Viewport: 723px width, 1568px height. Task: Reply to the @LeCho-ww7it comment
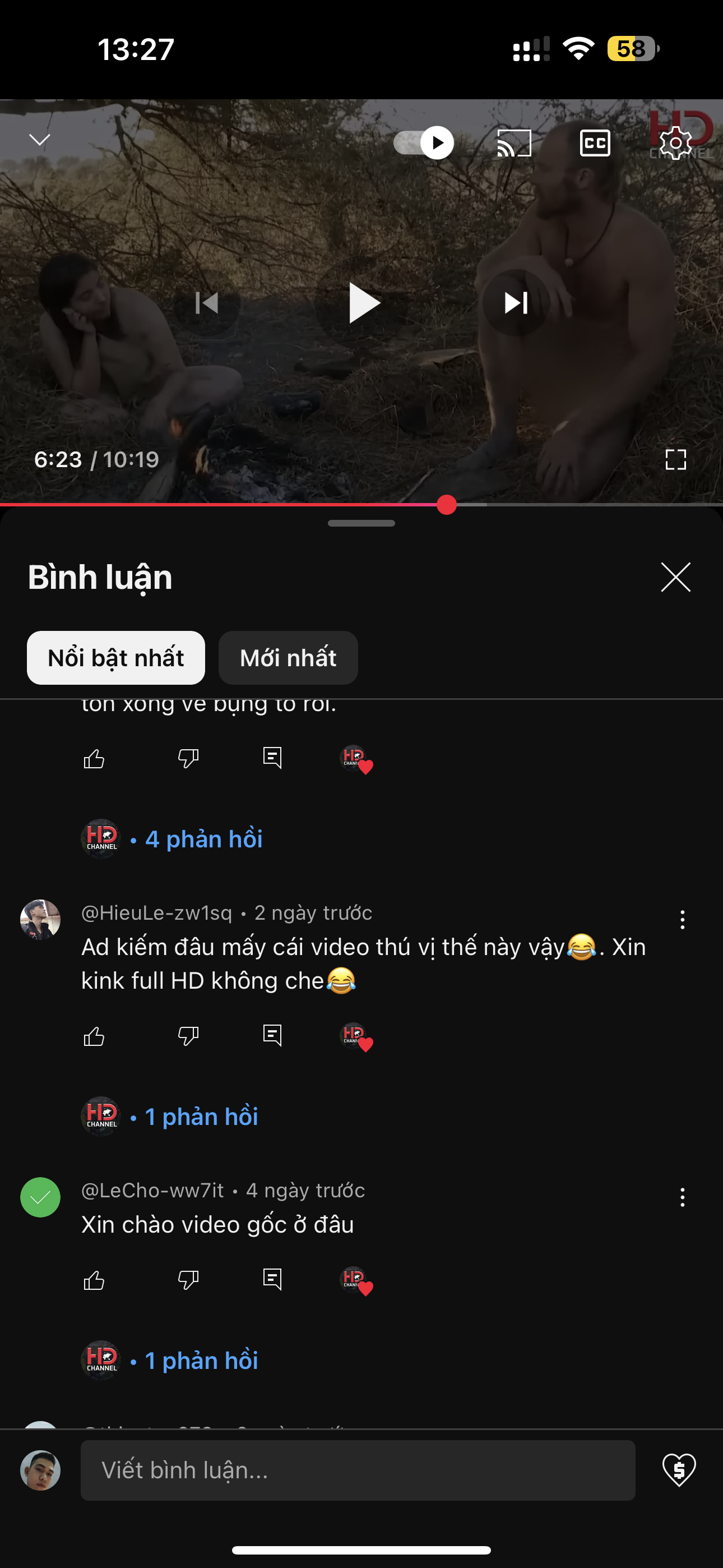point(272,1280)
